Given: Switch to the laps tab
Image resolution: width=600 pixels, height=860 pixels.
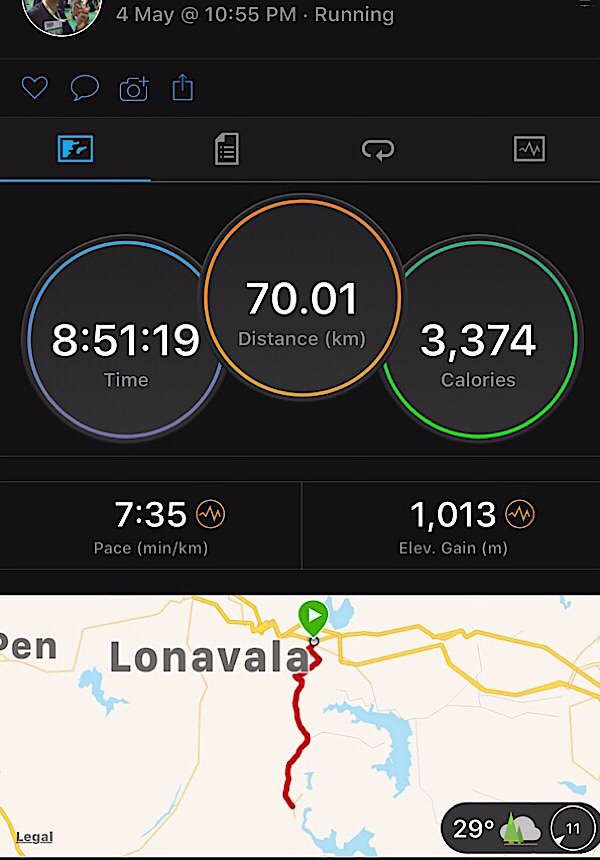Looking at the screenshot, I should coord(377,150).
